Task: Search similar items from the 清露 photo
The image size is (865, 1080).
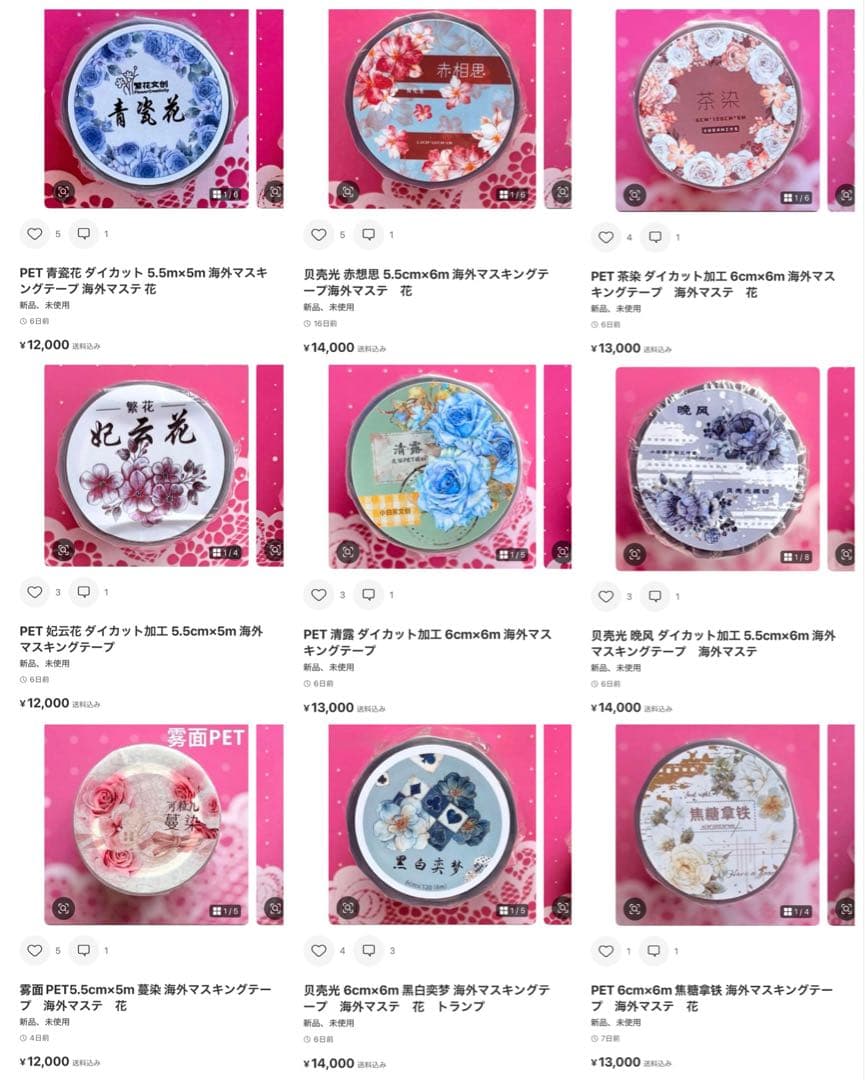Action: pyautogui.click(x=348, y=550)
